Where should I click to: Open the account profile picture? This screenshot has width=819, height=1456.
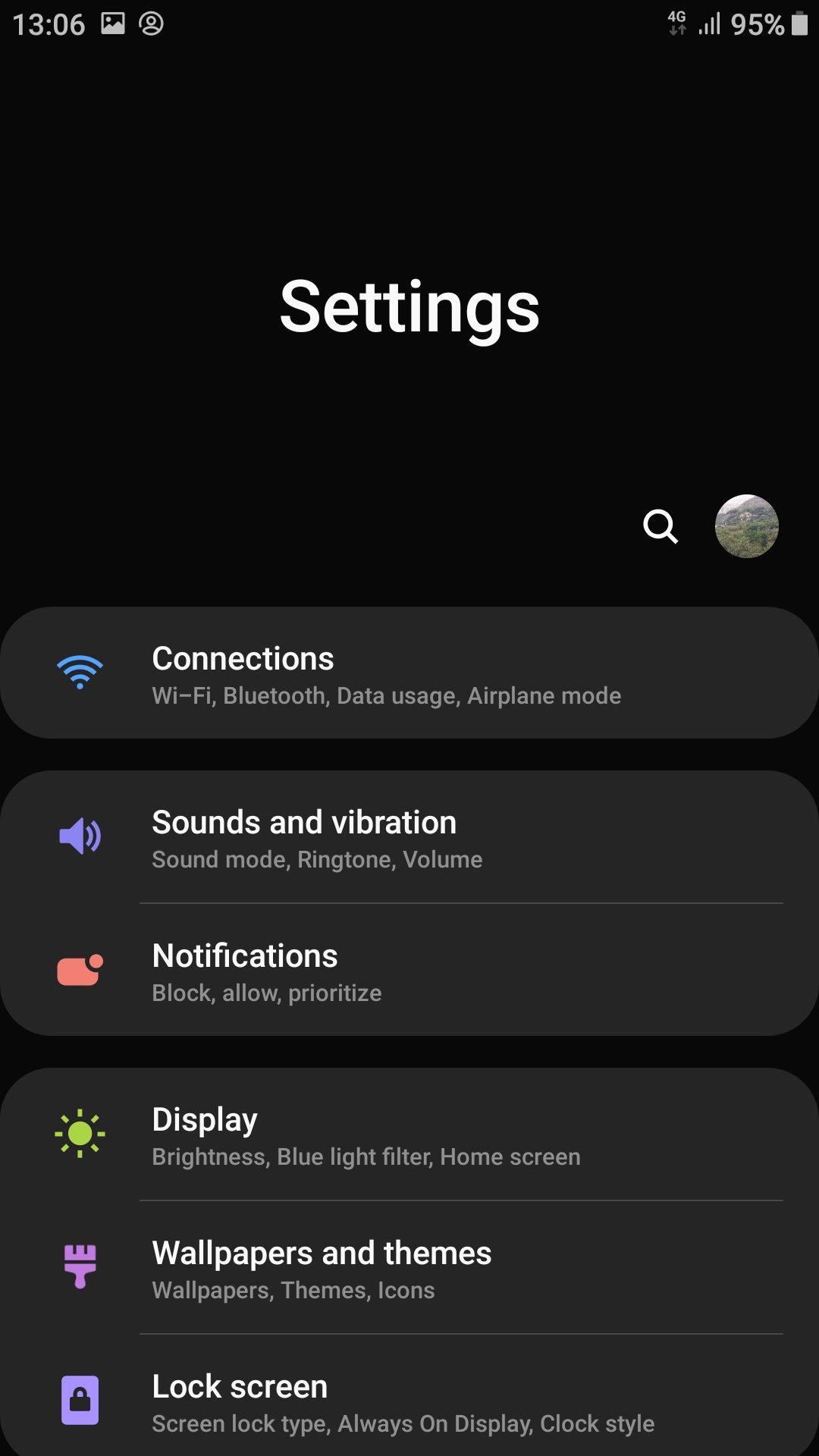pyautogui.click(x=746, y=526)
